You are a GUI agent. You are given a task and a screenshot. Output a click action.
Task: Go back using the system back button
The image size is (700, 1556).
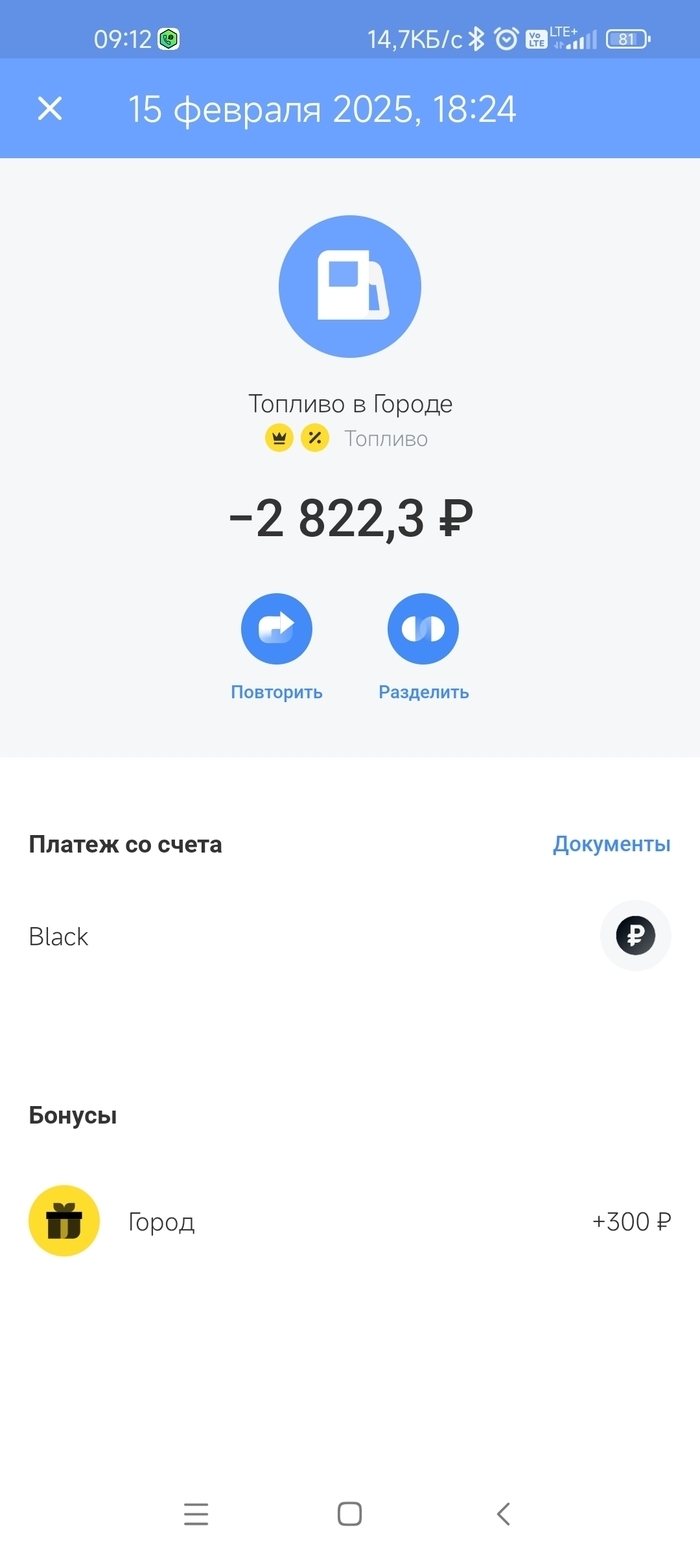(503, 1514)
